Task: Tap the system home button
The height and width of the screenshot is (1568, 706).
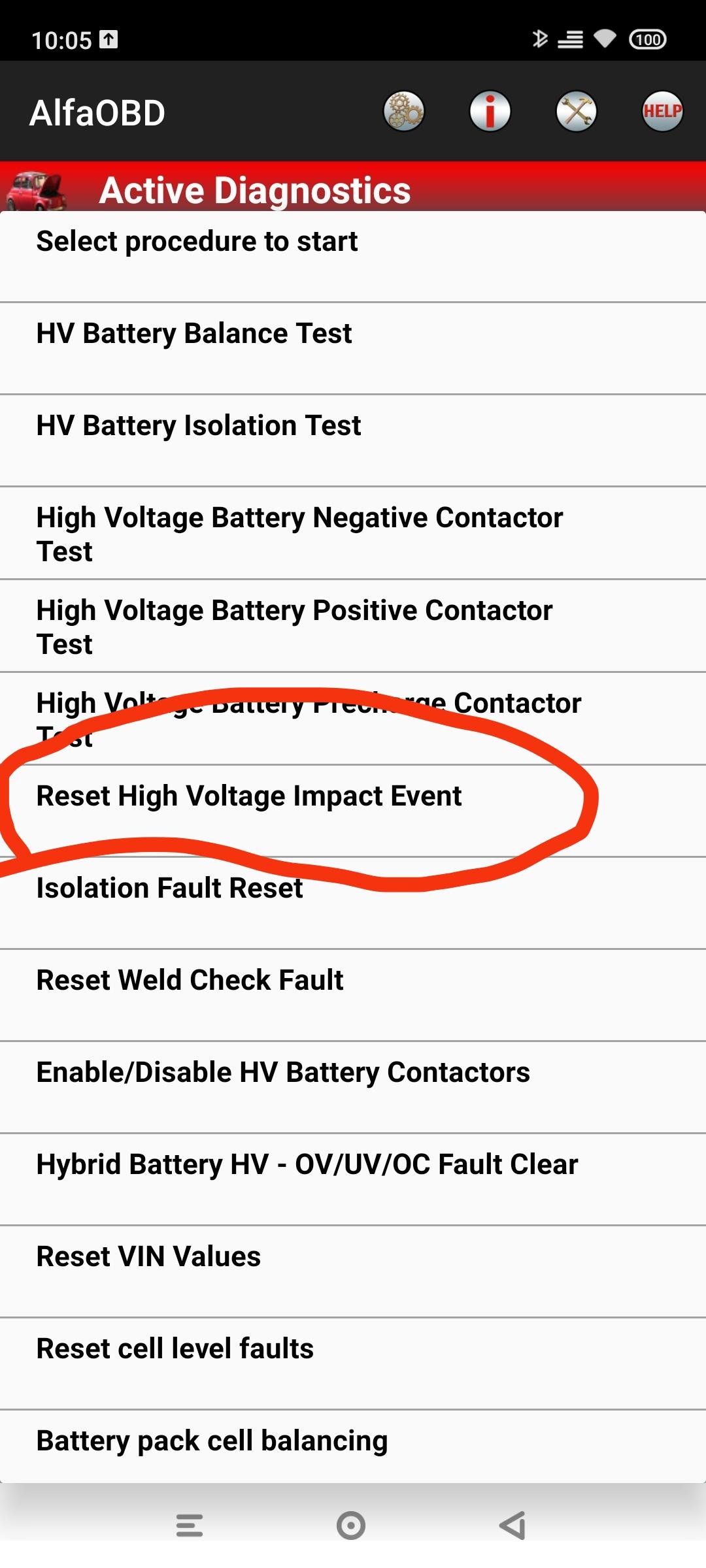Action: 351,1526
